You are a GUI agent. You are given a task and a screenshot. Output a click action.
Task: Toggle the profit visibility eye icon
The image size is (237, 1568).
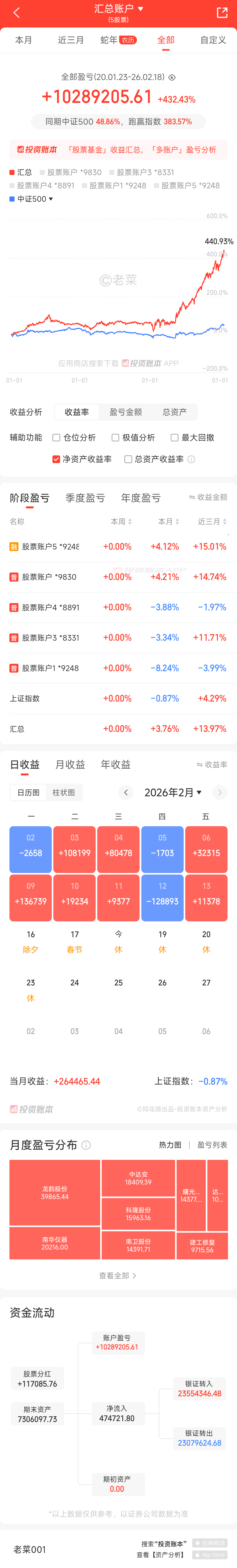click(172, 77)
